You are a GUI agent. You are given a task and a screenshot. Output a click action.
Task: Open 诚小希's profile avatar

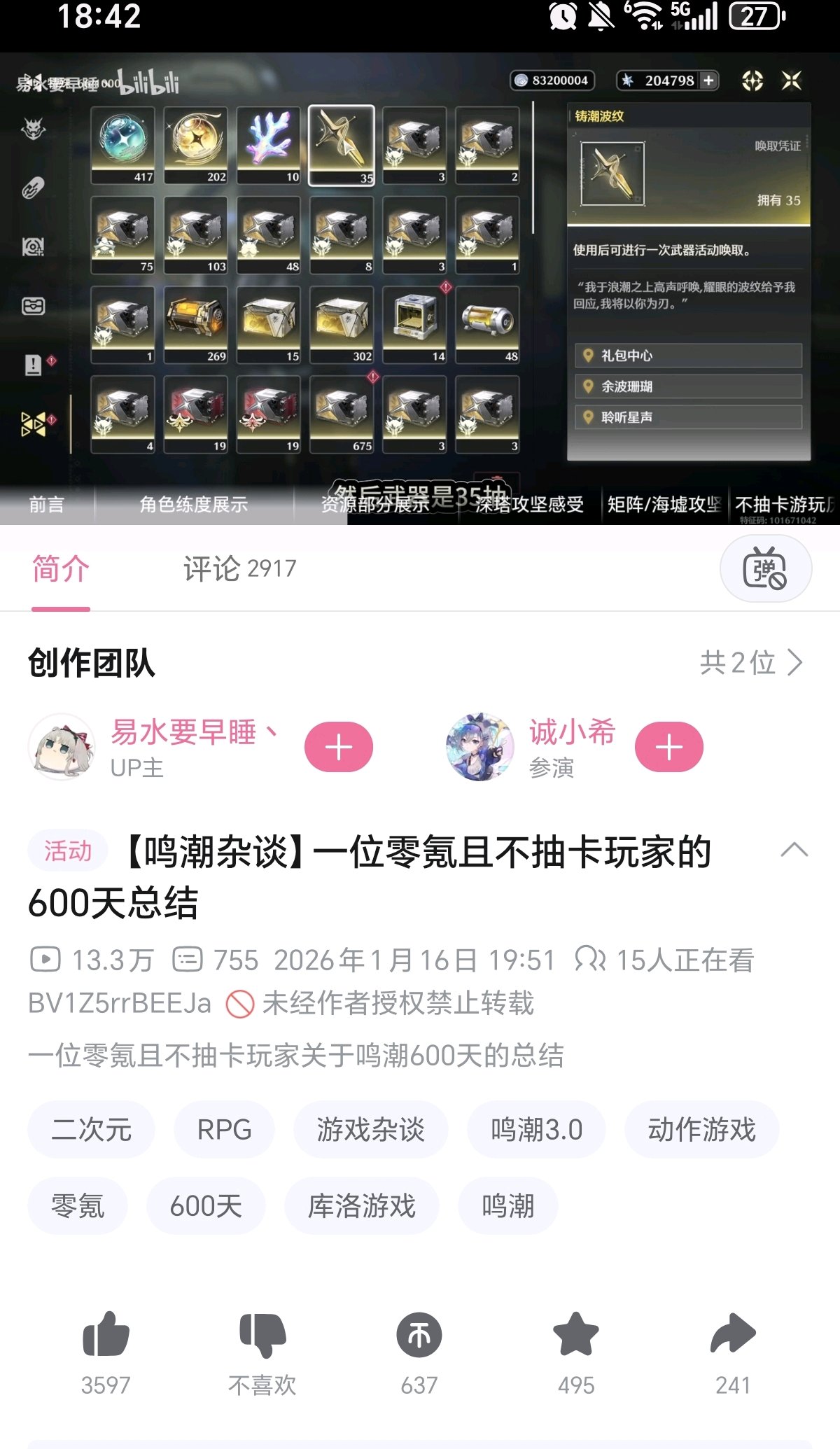point(480,747)
